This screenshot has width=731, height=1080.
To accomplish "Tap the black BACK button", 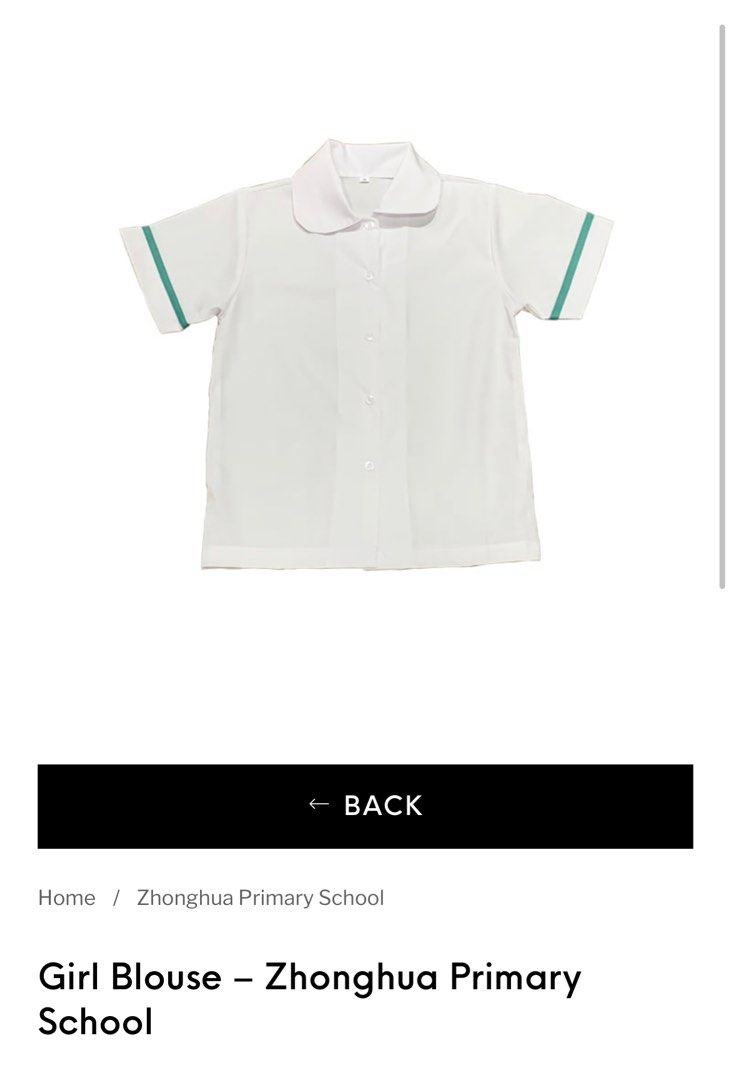I will (365, 806).
